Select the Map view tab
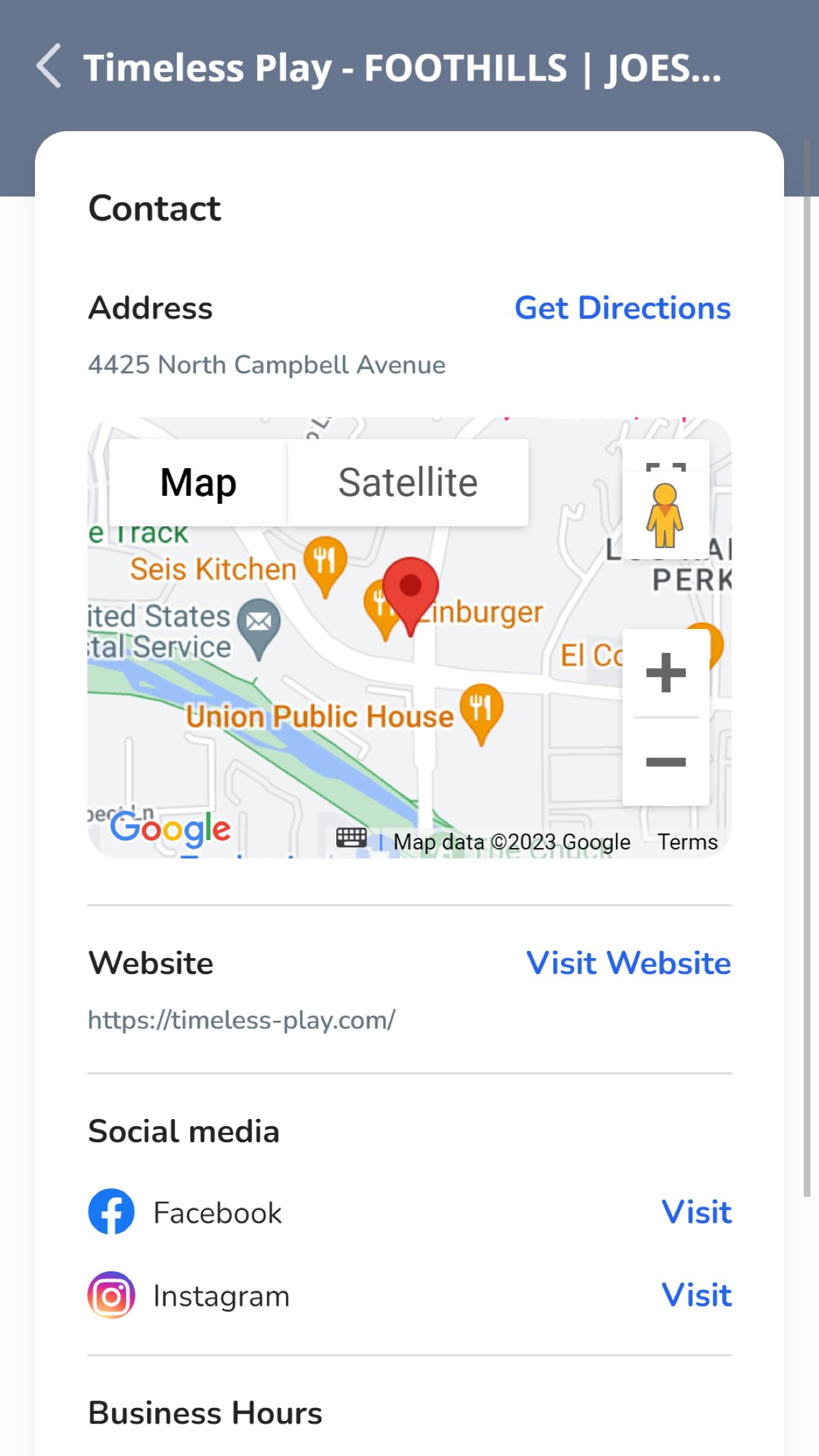The image size is (819, 1456). pyautogui.click(x=198, y=483)
